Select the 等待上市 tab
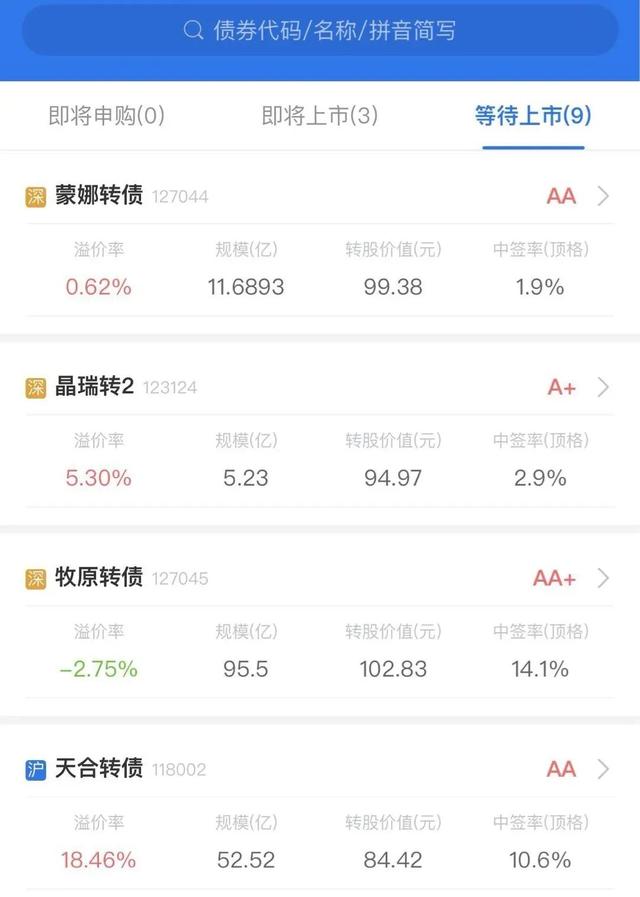Viewport: 640px width, 897px height. 533,116
